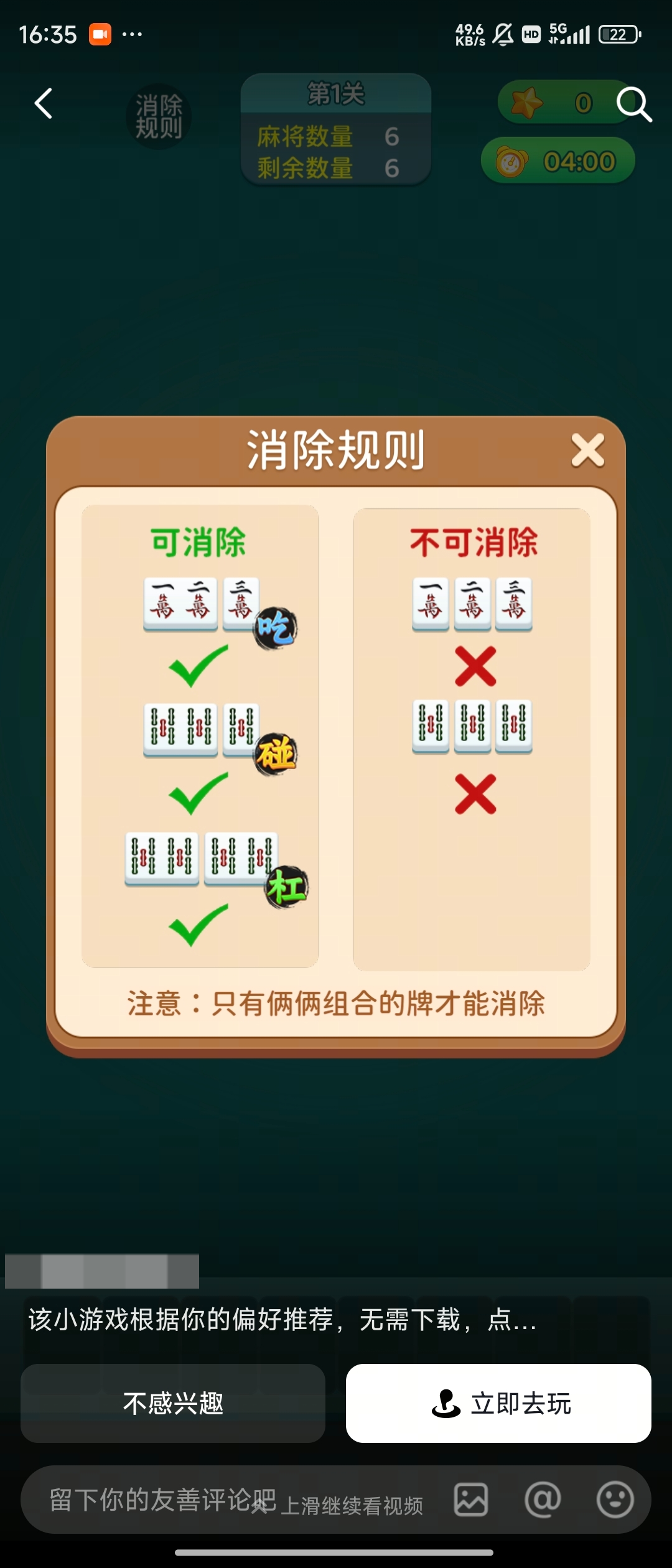Mention someone with the @ icon
This screenshot has height=1568, width=672.
pos(543,1500)
